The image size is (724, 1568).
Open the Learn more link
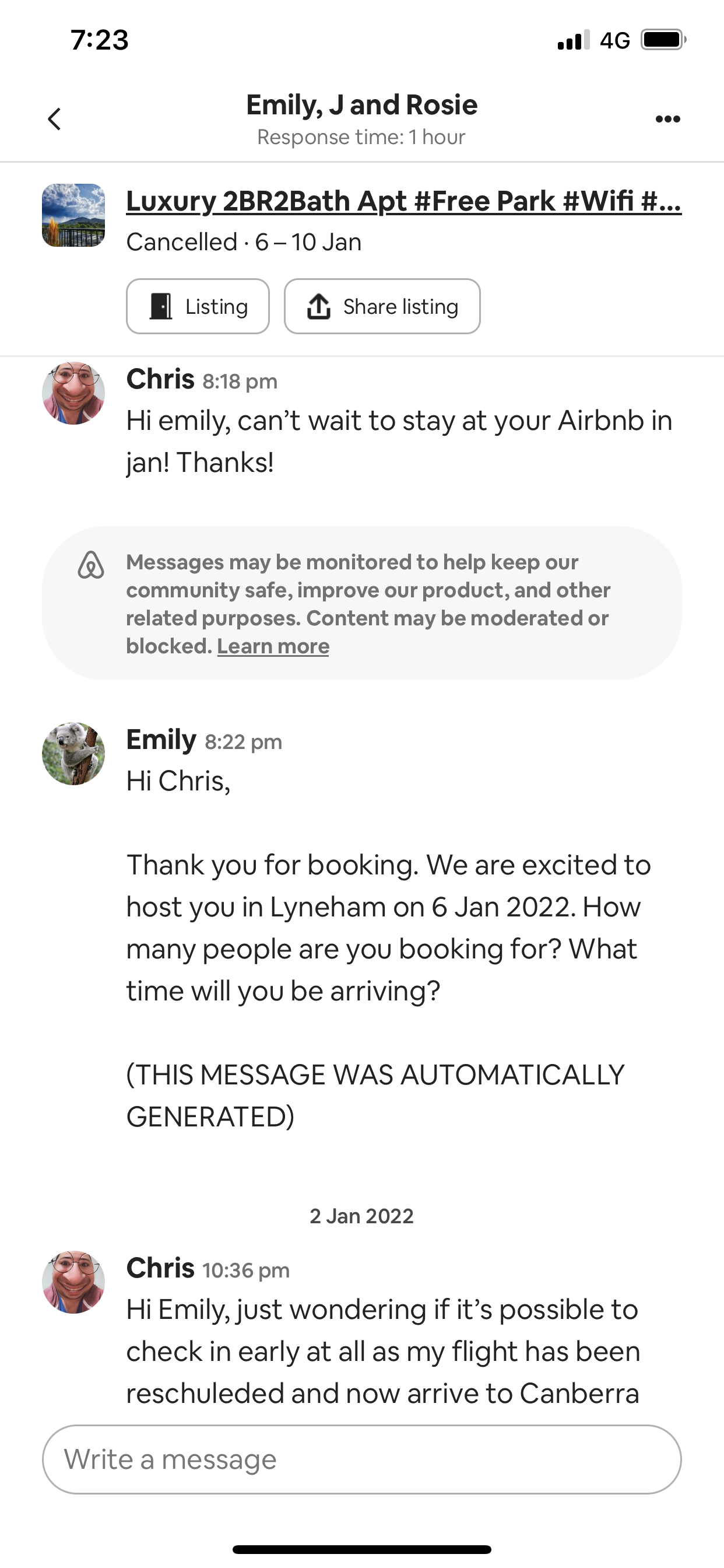(273, 646)
